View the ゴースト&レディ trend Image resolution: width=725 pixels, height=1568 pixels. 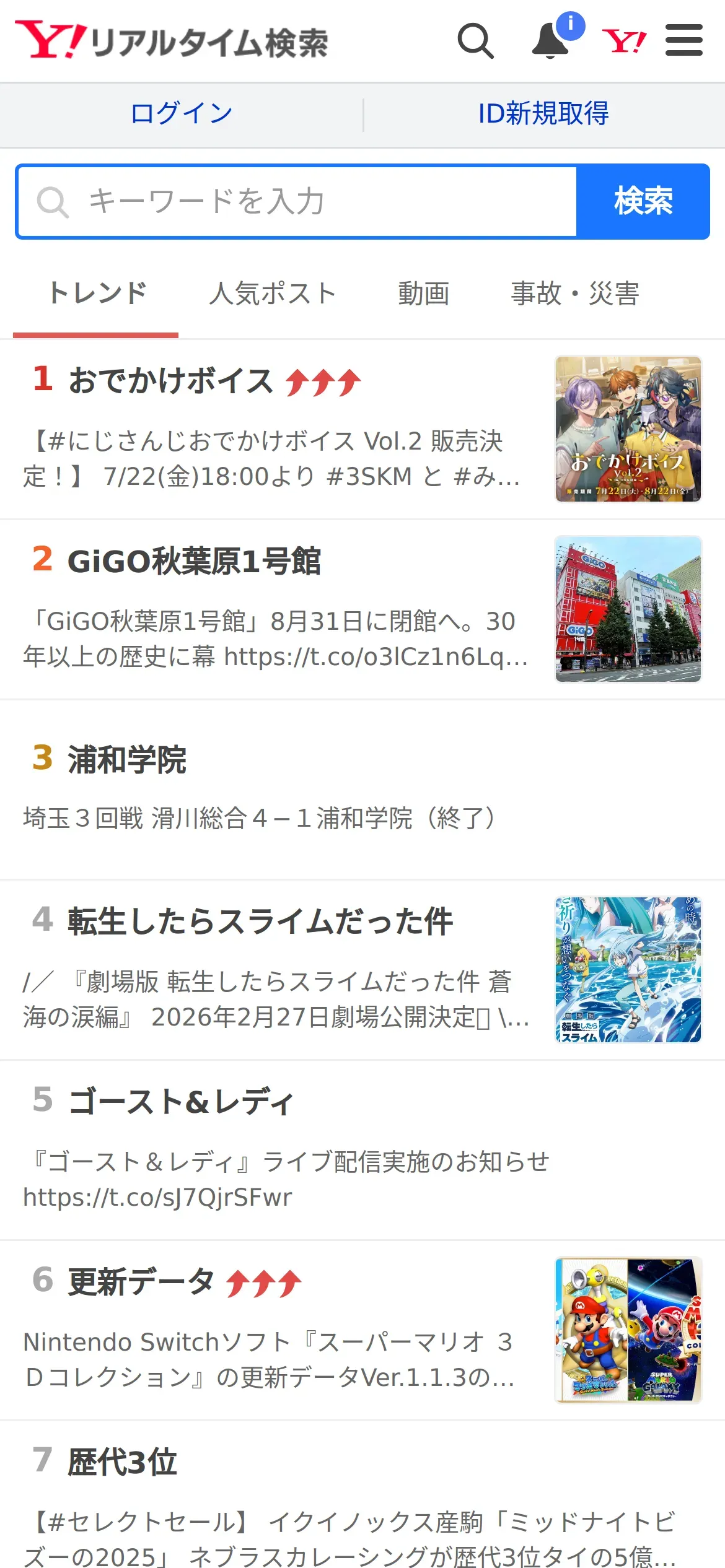(x=181, y=1102)
